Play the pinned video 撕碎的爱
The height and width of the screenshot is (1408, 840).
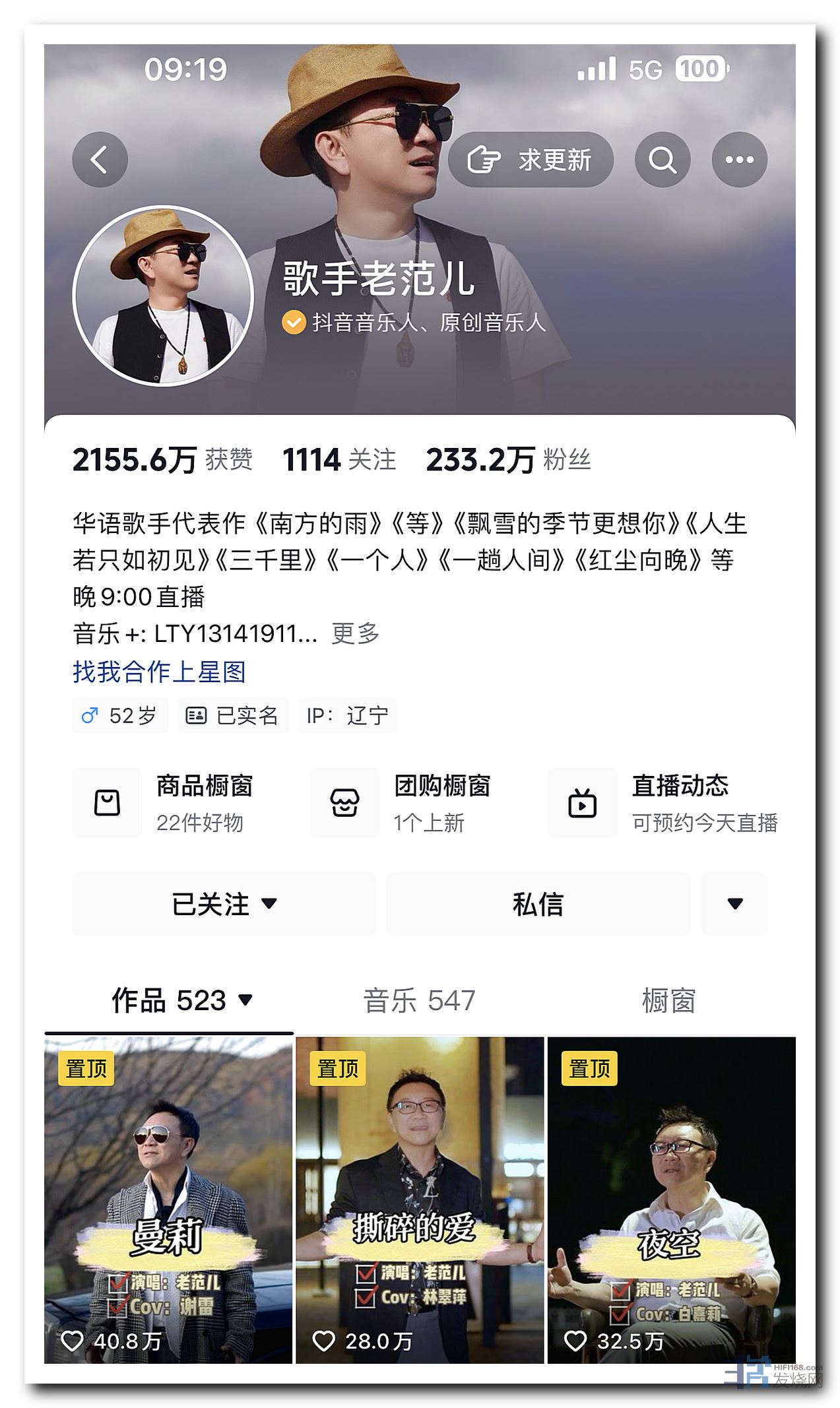tap(420, 1201)
